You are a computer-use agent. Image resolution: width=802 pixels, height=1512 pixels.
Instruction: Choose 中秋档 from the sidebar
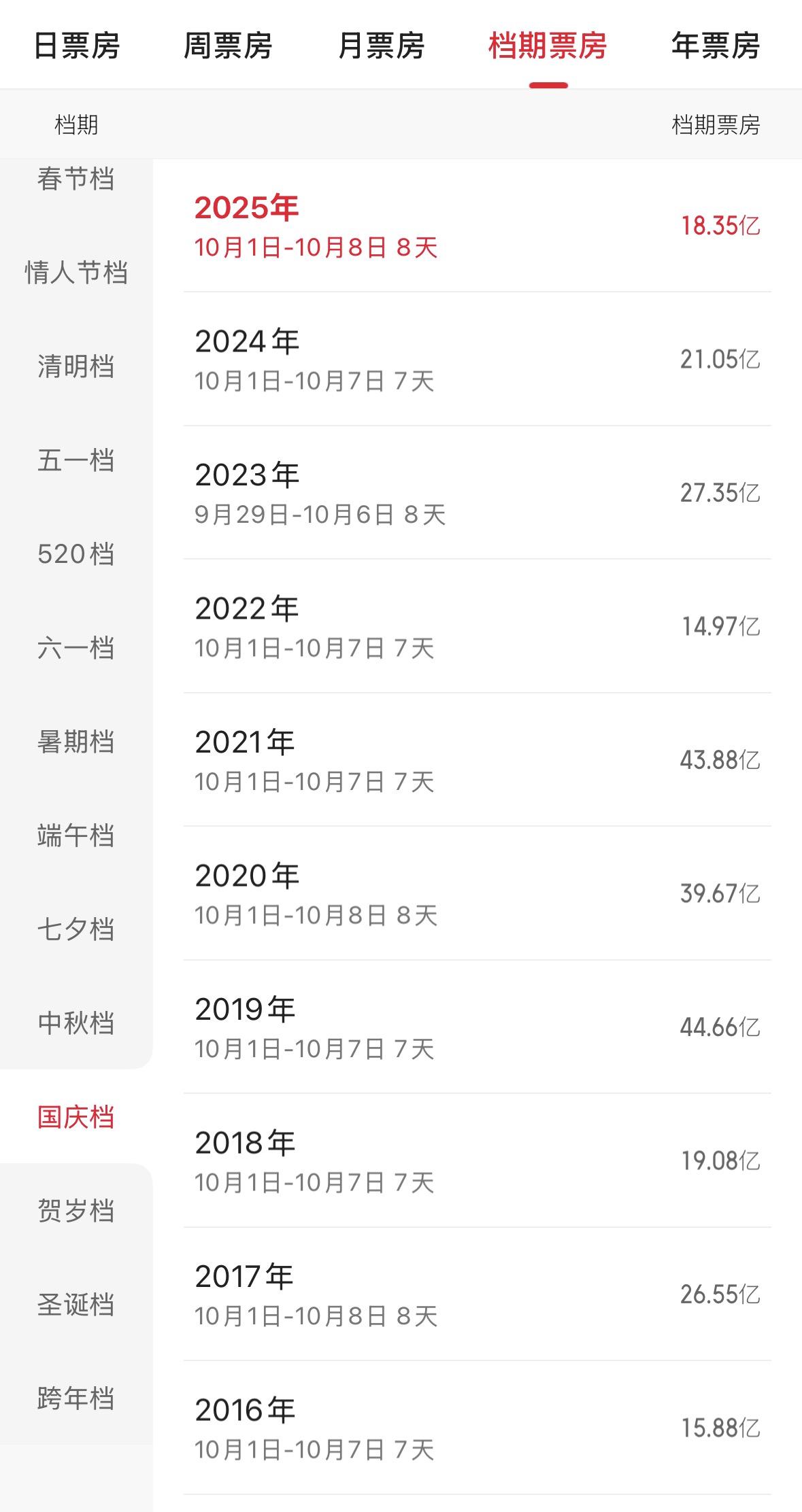click(x=76, y=1023)
